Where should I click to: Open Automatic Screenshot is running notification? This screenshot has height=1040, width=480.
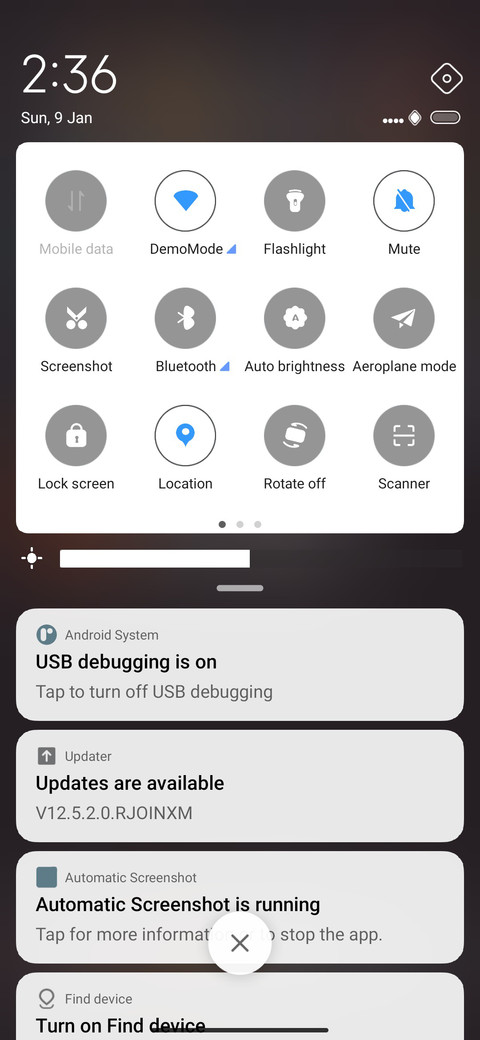[x=240, y=907]
